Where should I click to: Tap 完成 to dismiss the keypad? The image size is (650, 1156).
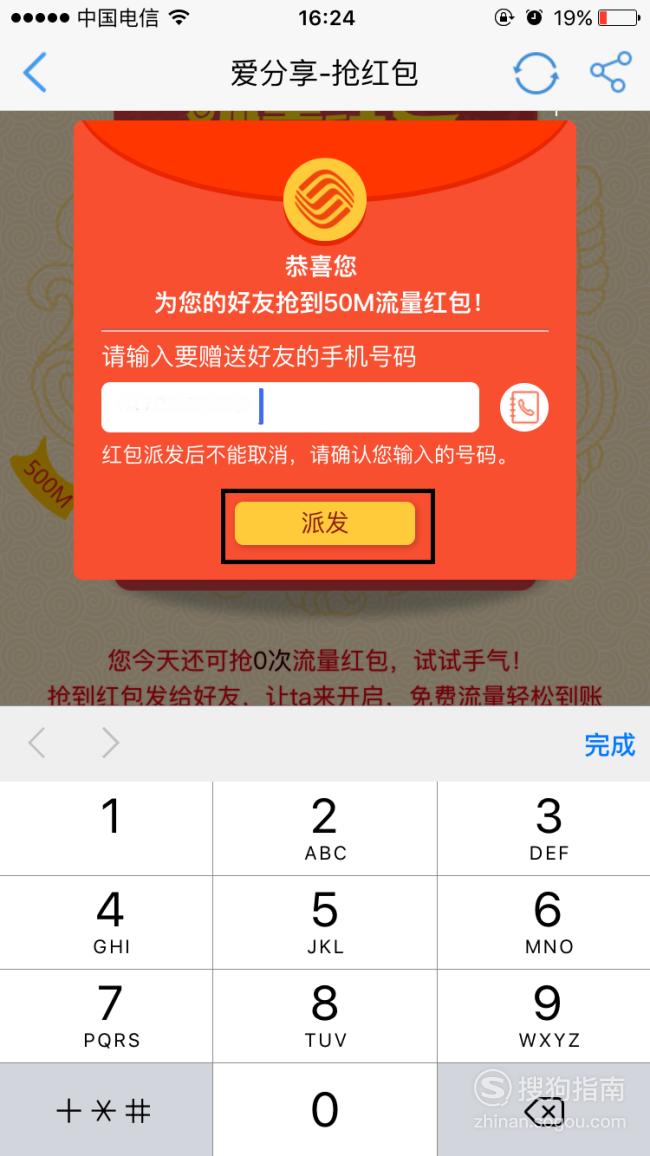click(609, 745)
